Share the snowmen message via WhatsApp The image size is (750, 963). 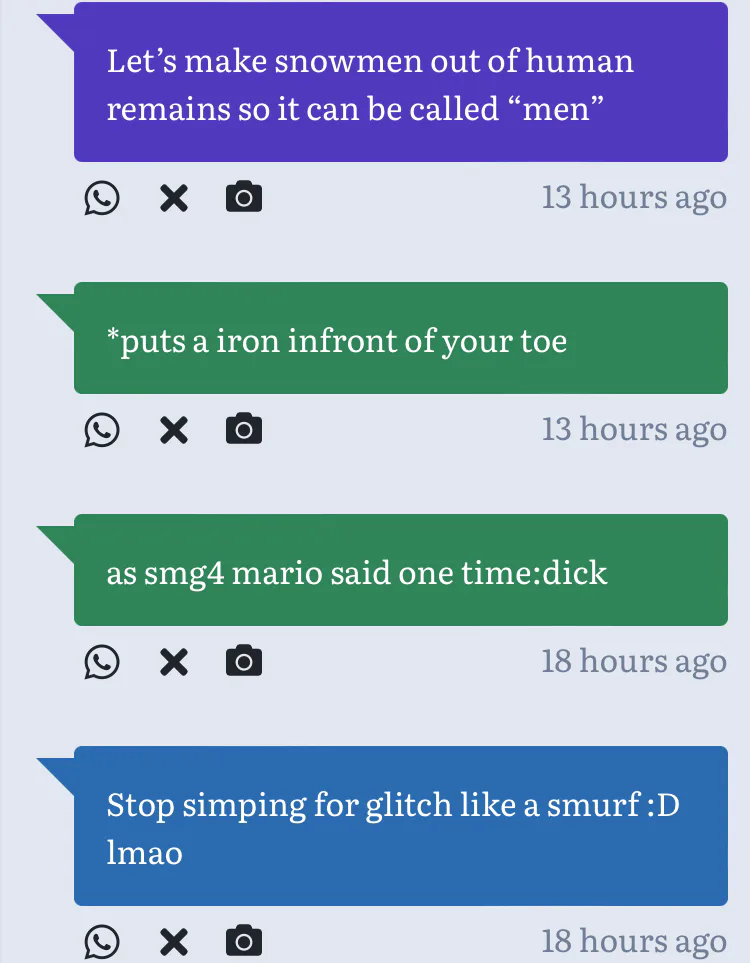point(101,198)
